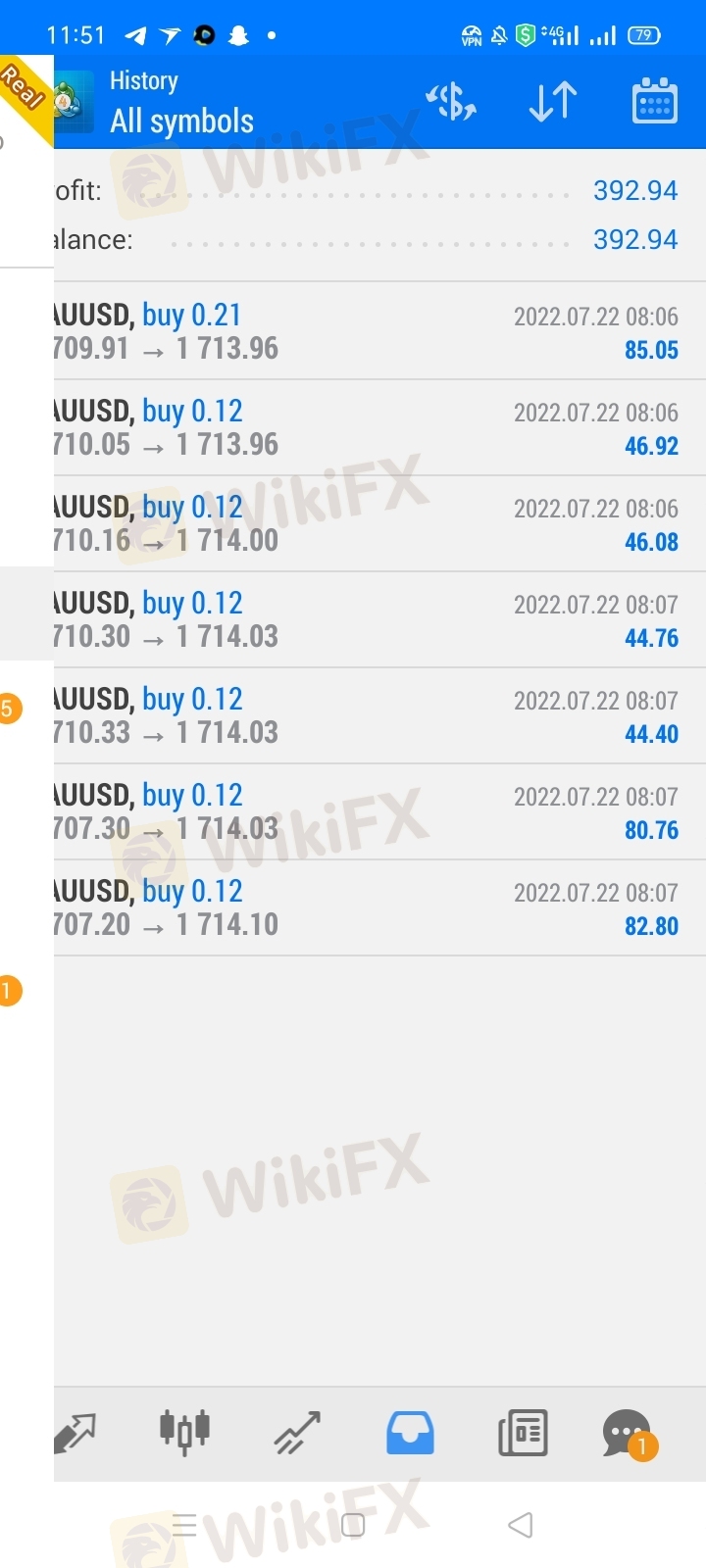The image size is (706, 1568).
Task: Open the Chat messages tab
Action: [628, 1433]
